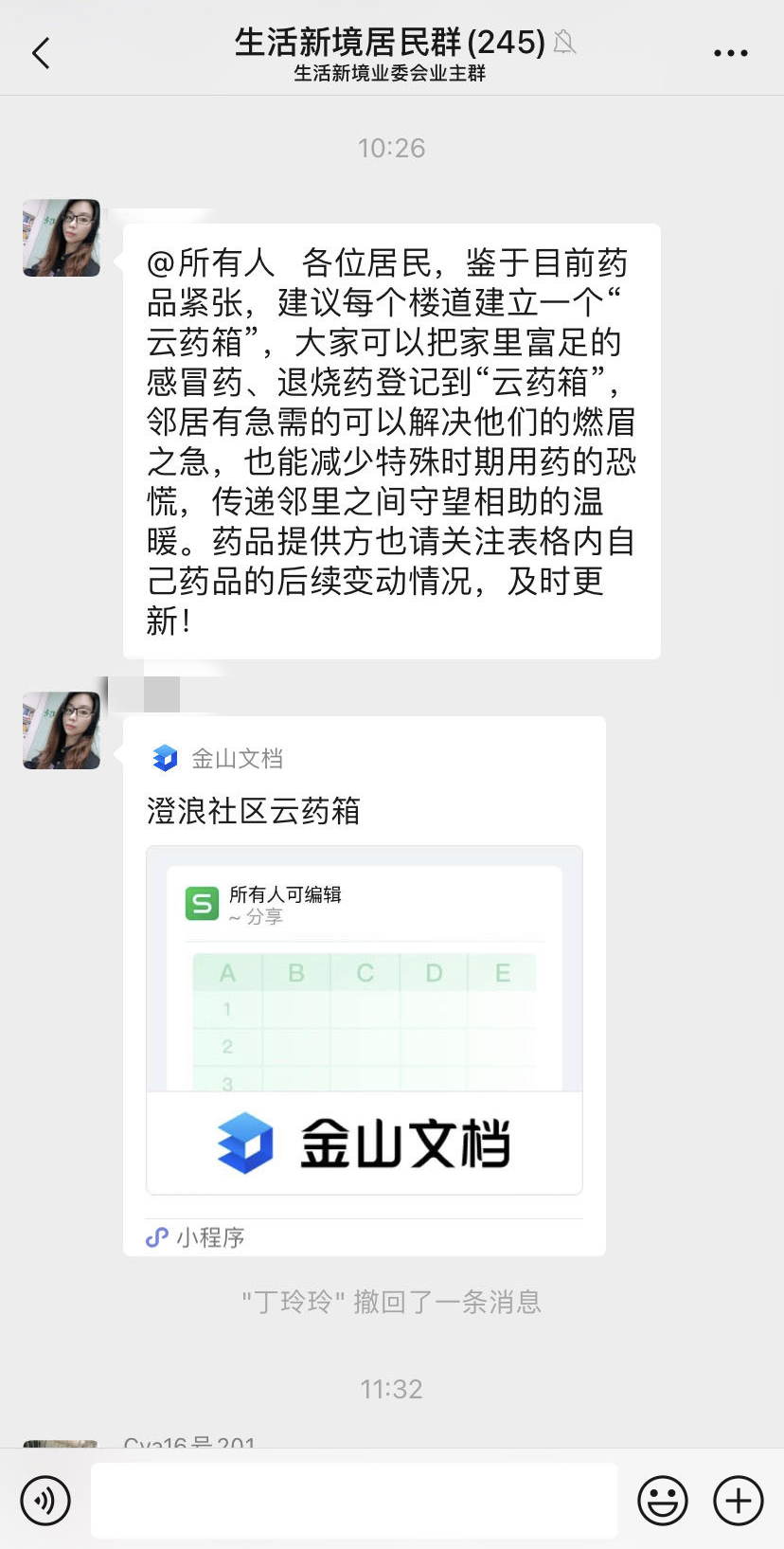784x1549 pixels.
Task: Tap the second message's sender avatar
Action: pyautogui.click(x=62, y=731)
